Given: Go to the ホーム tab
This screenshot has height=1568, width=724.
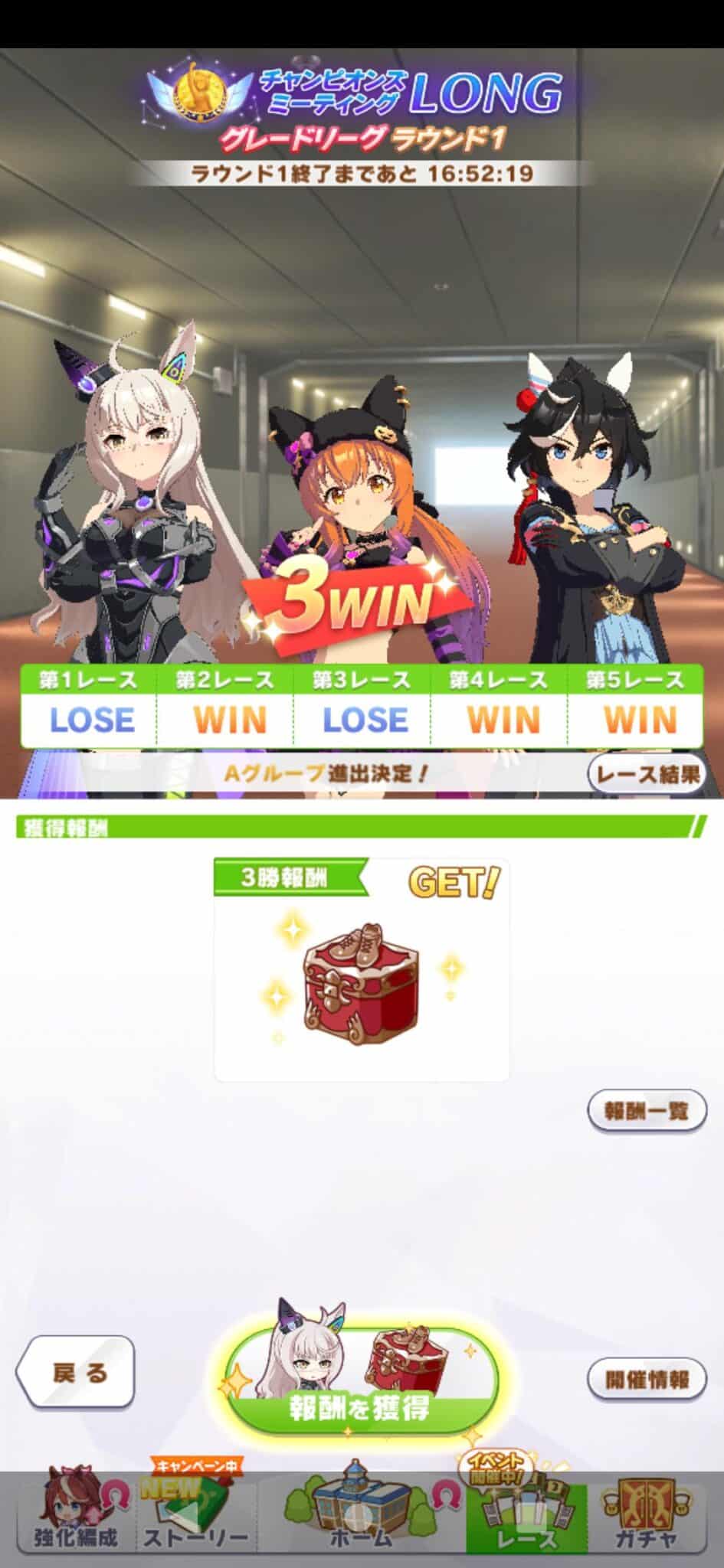Looking at the screenshot, I should tap(360, 1517).
